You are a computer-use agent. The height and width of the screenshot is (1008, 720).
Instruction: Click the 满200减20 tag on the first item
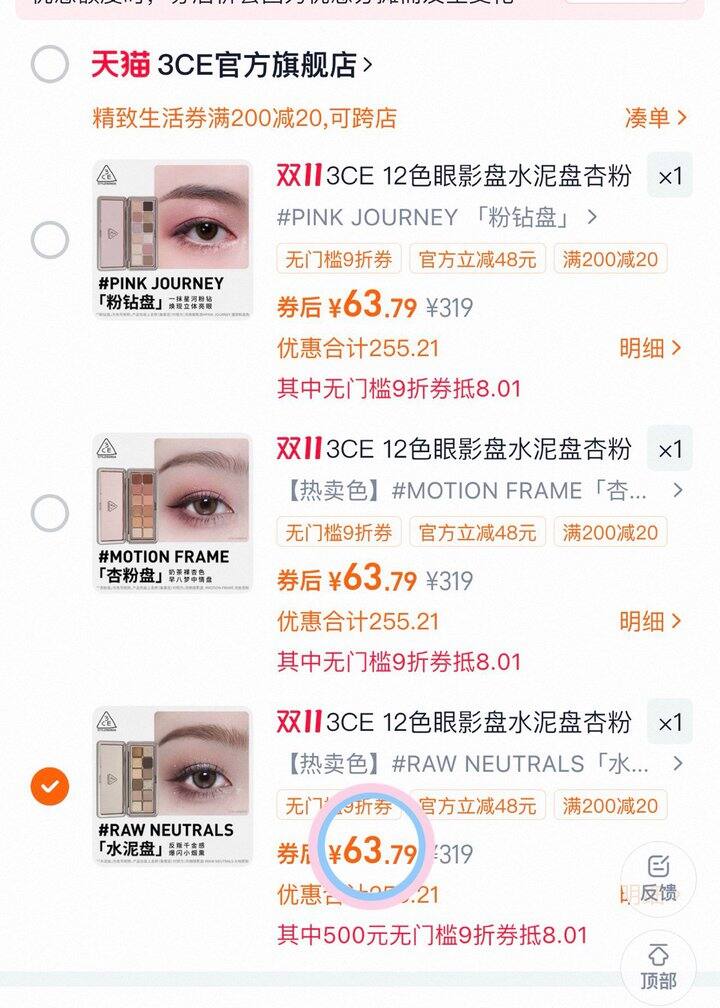coord(609,259)
